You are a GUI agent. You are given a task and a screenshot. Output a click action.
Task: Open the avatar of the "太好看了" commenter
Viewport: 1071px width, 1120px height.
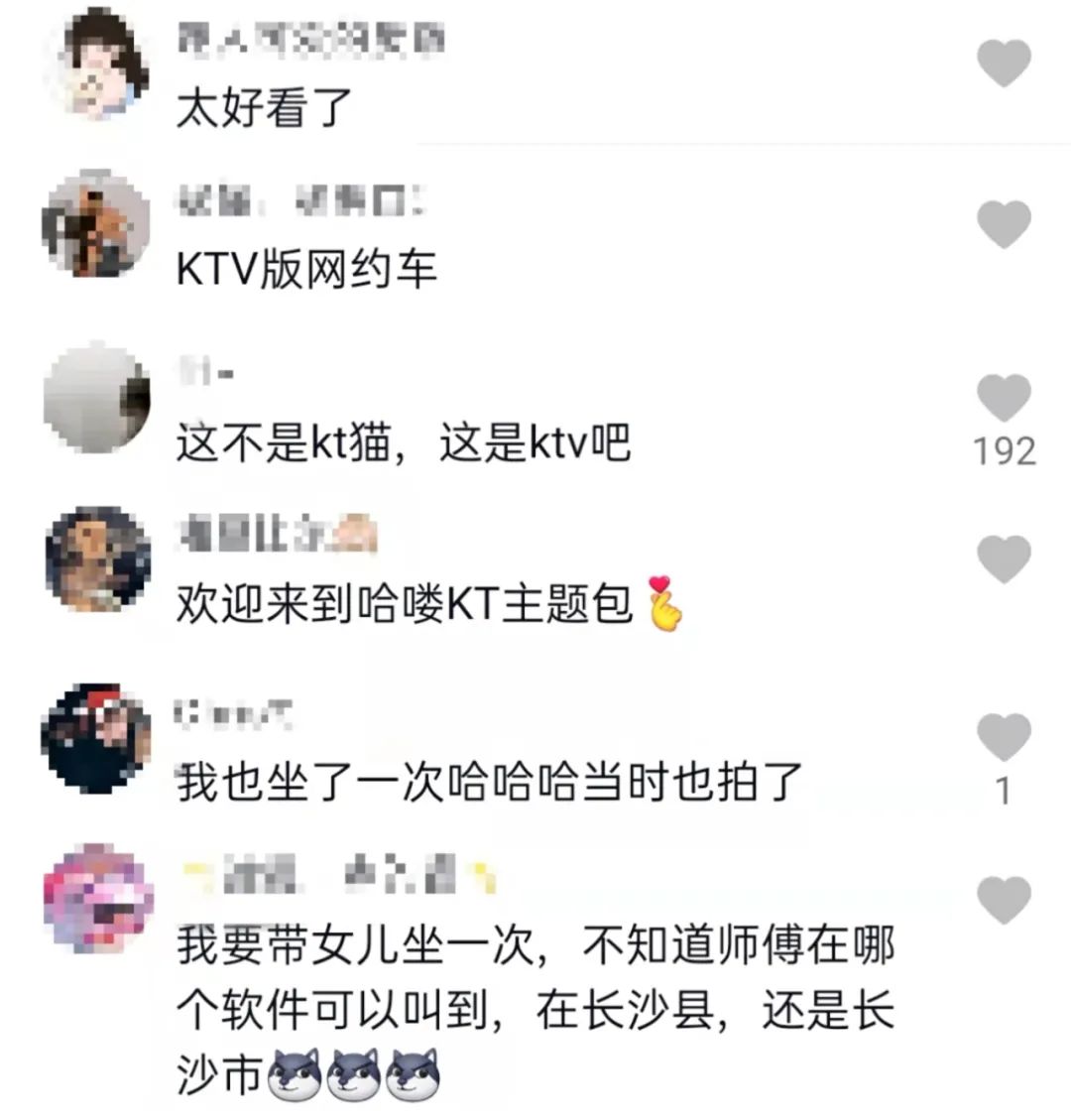tap(98, 63)
